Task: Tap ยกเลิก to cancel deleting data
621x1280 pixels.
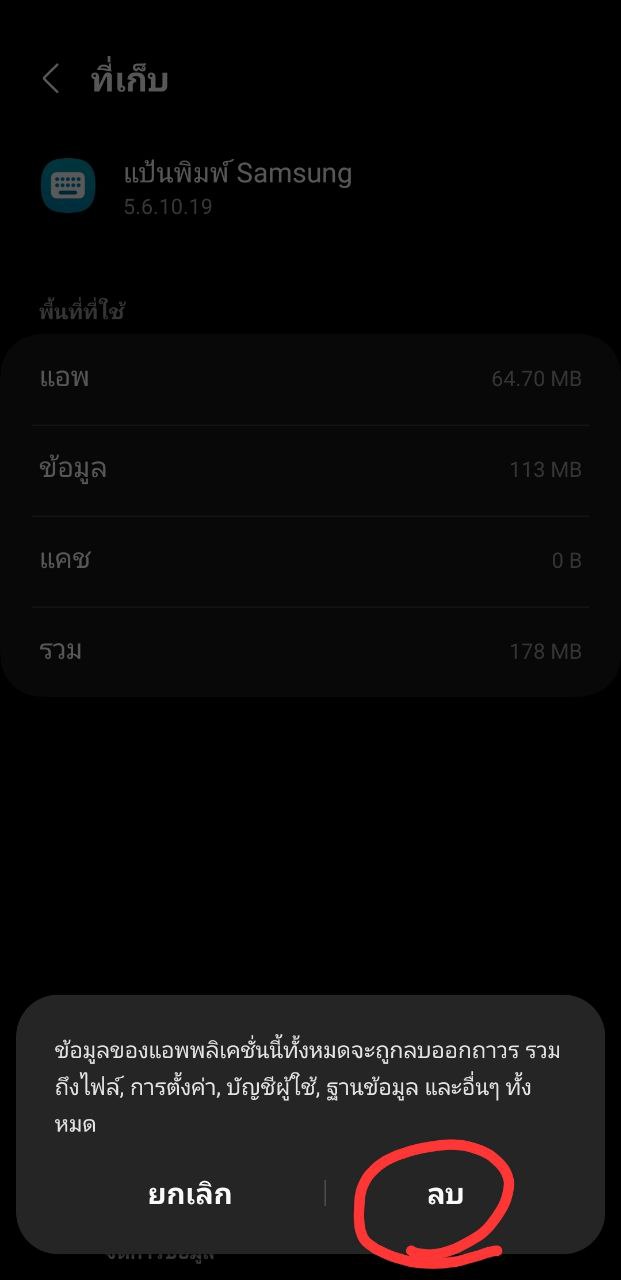Action: (189, 1193)
